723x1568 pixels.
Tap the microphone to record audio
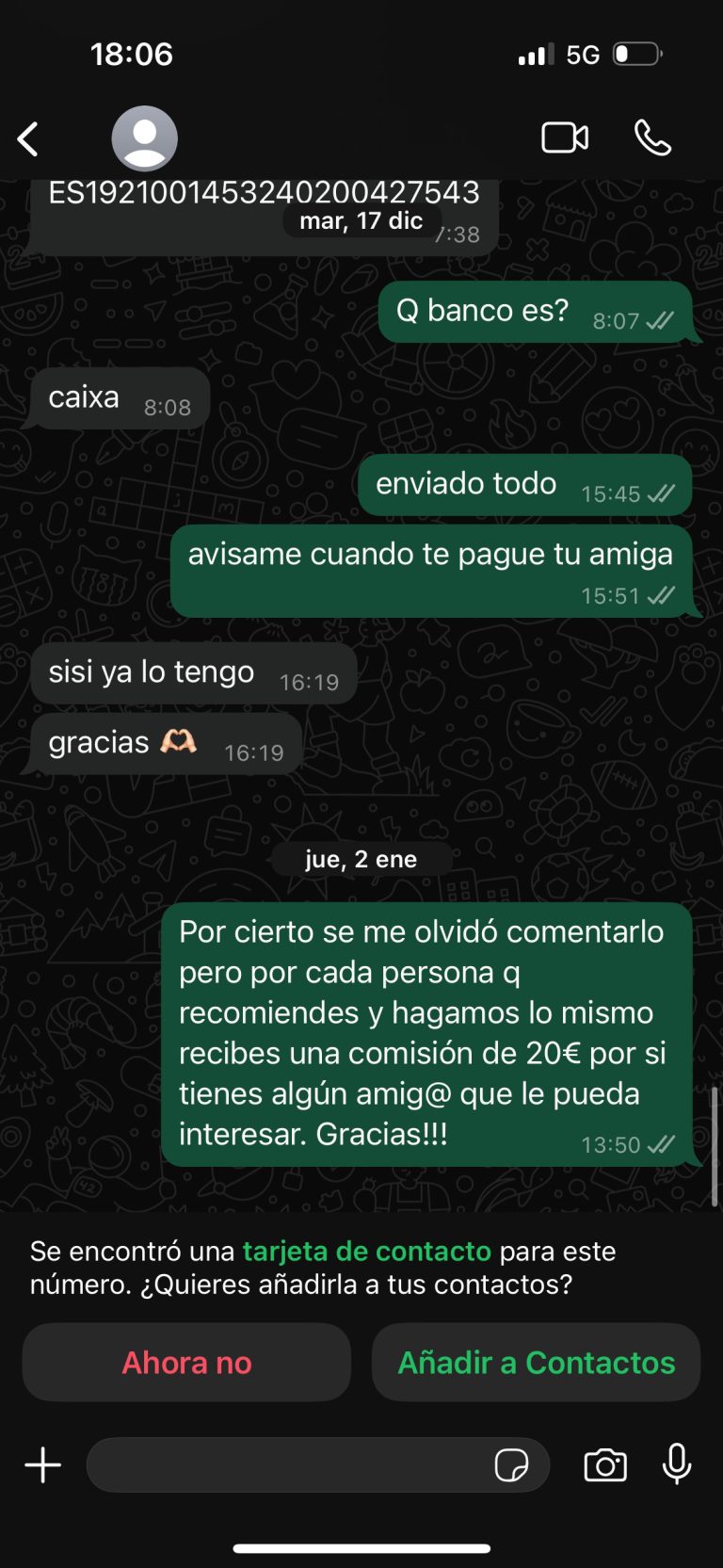point(677,1464)
